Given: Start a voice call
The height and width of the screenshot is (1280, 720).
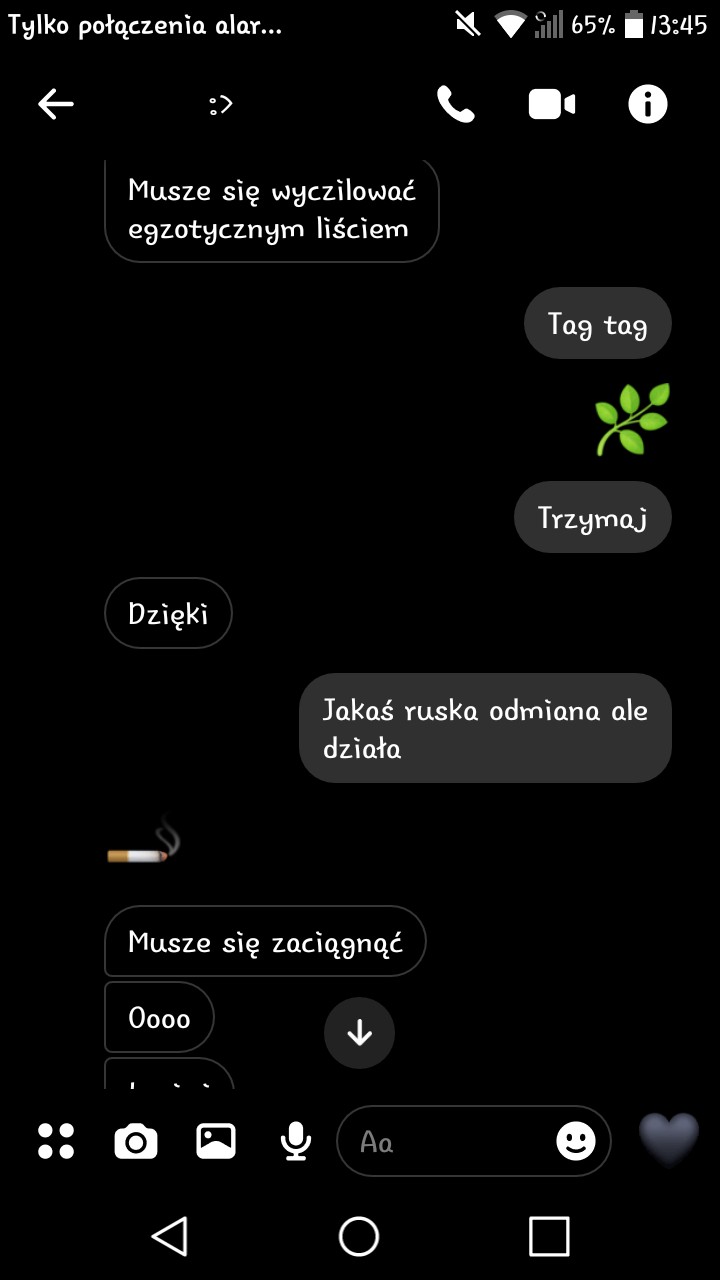Looking at the screenshot, I should (456, 104).
